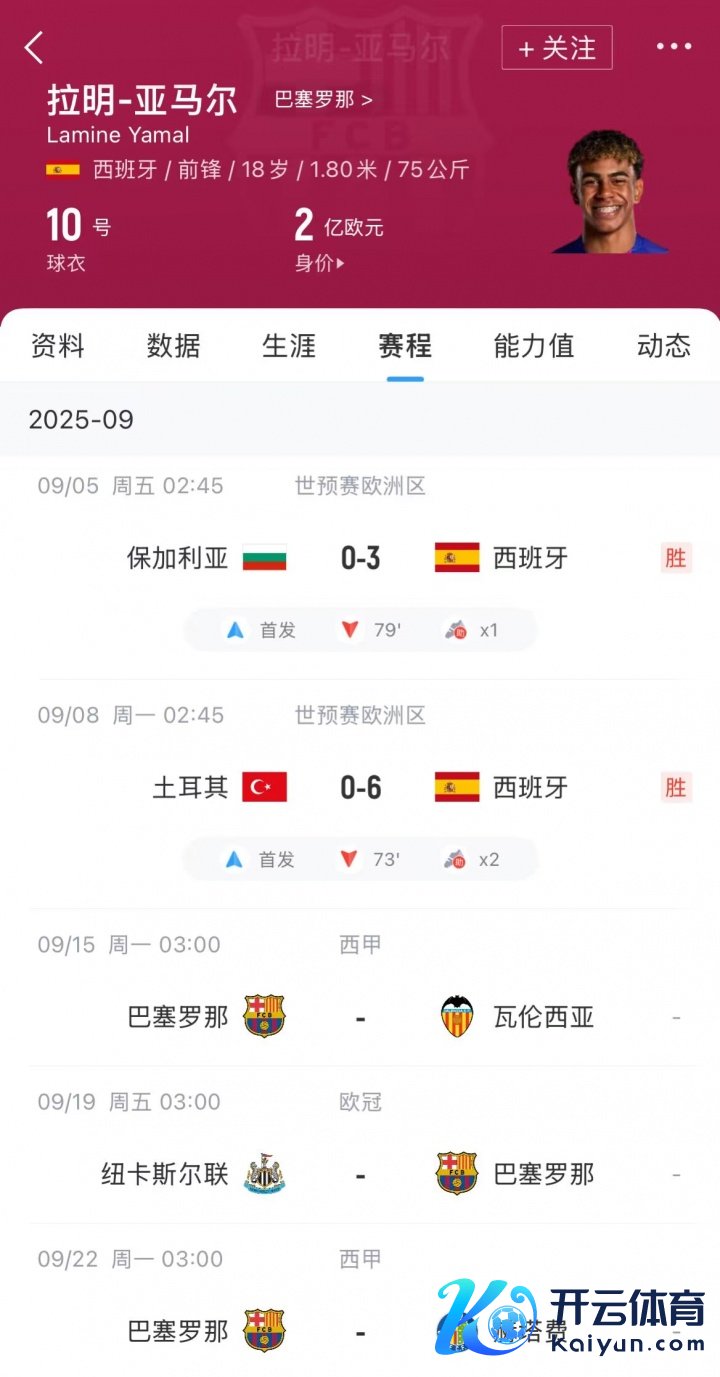Go back using the top arrow
Image resolution: width=720 pixels, height=1377 pixels.
[x=34, y=47]
